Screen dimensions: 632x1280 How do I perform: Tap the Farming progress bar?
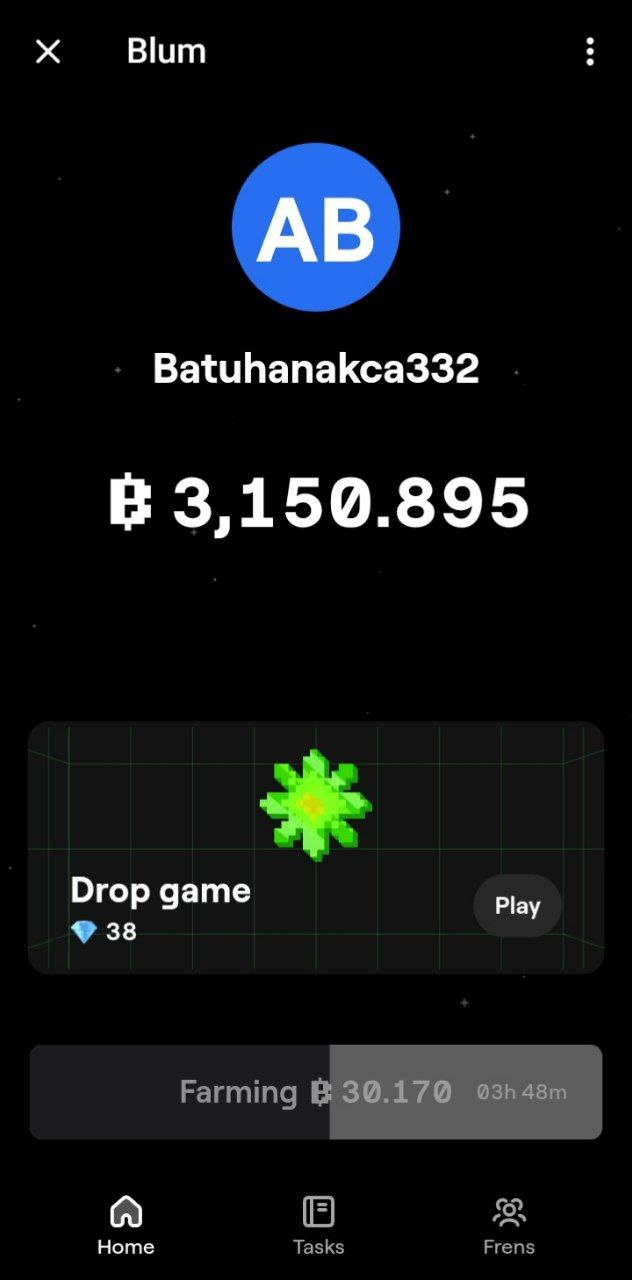[x=316, y=1092]
